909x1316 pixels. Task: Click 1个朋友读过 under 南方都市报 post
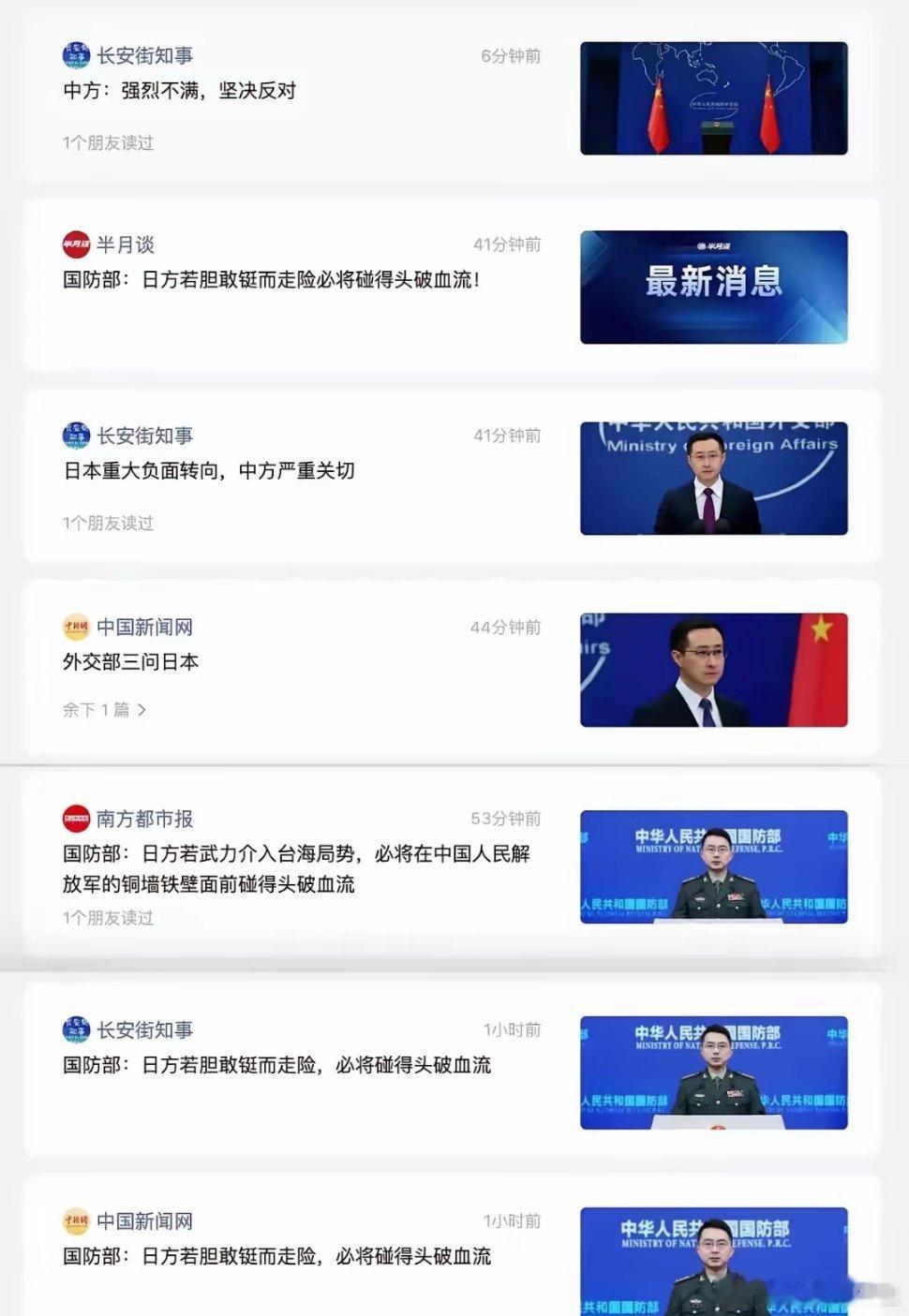110,919
